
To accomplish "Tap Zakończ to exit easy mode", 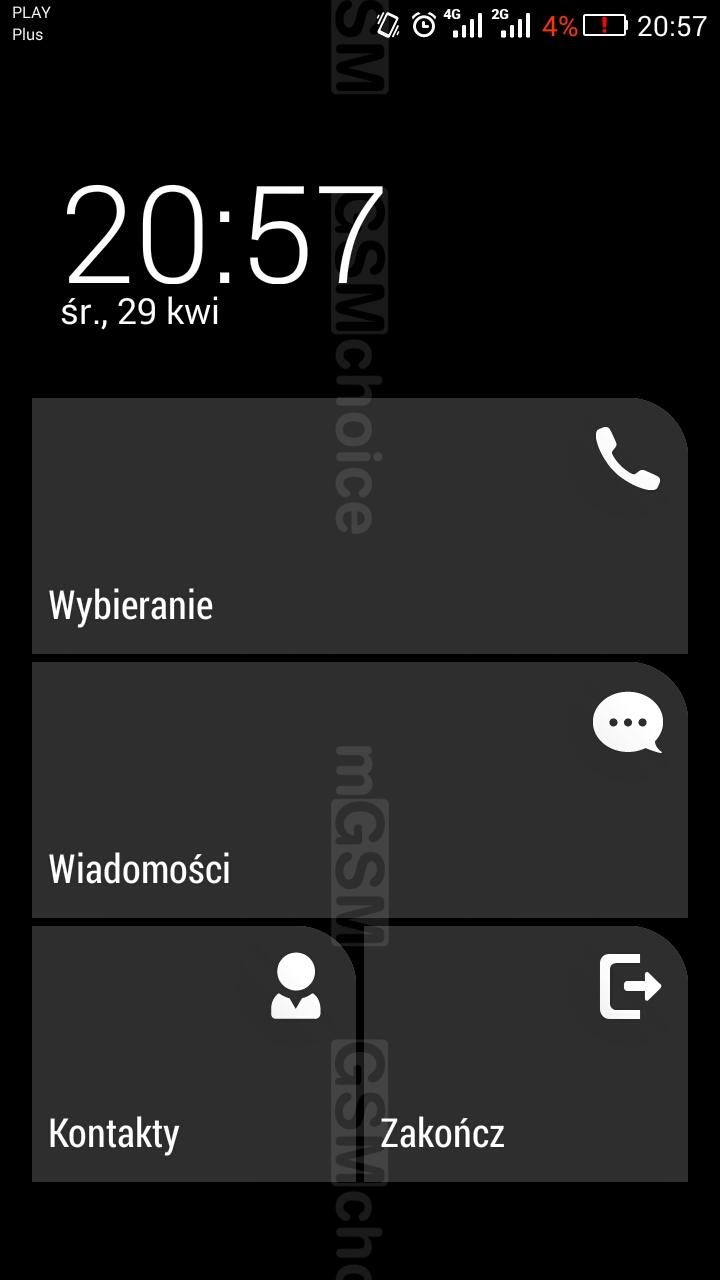I will coord(526,1054).
